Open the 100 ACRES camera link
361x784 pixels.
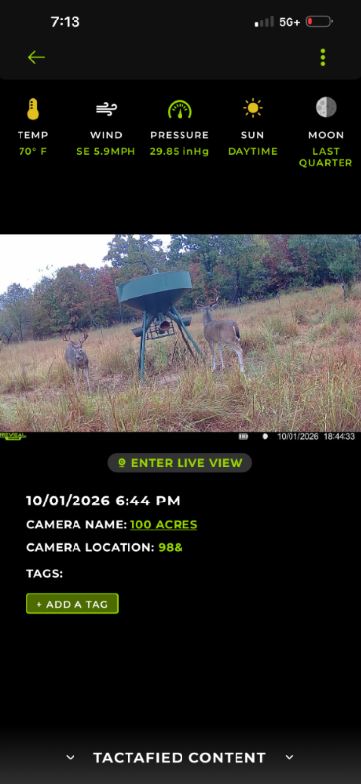pyautogui.click(x=164, y=524)
